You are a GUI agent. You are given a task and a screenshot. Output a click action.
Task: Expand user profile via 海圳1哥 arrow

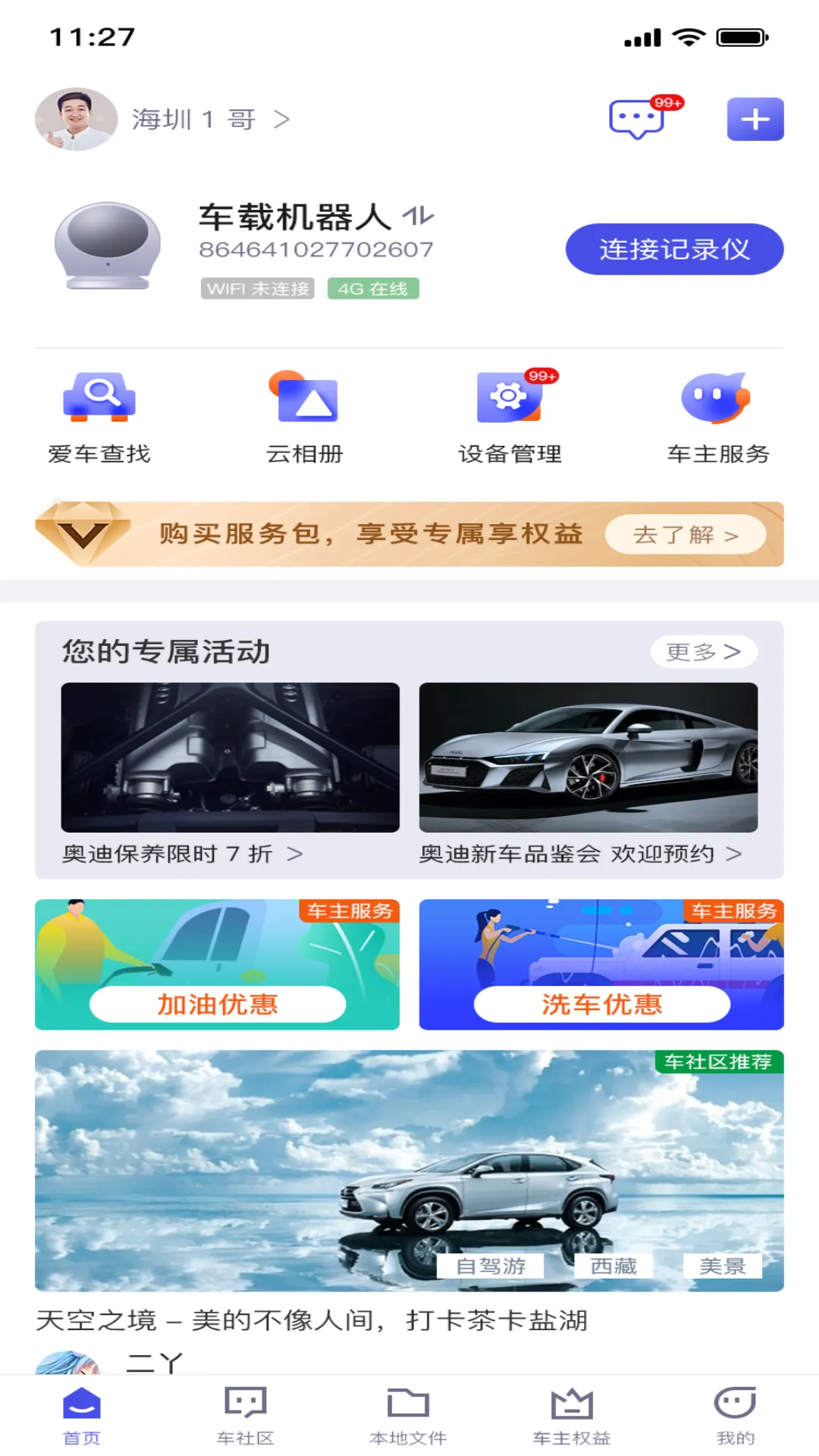(x=284, y=120)
